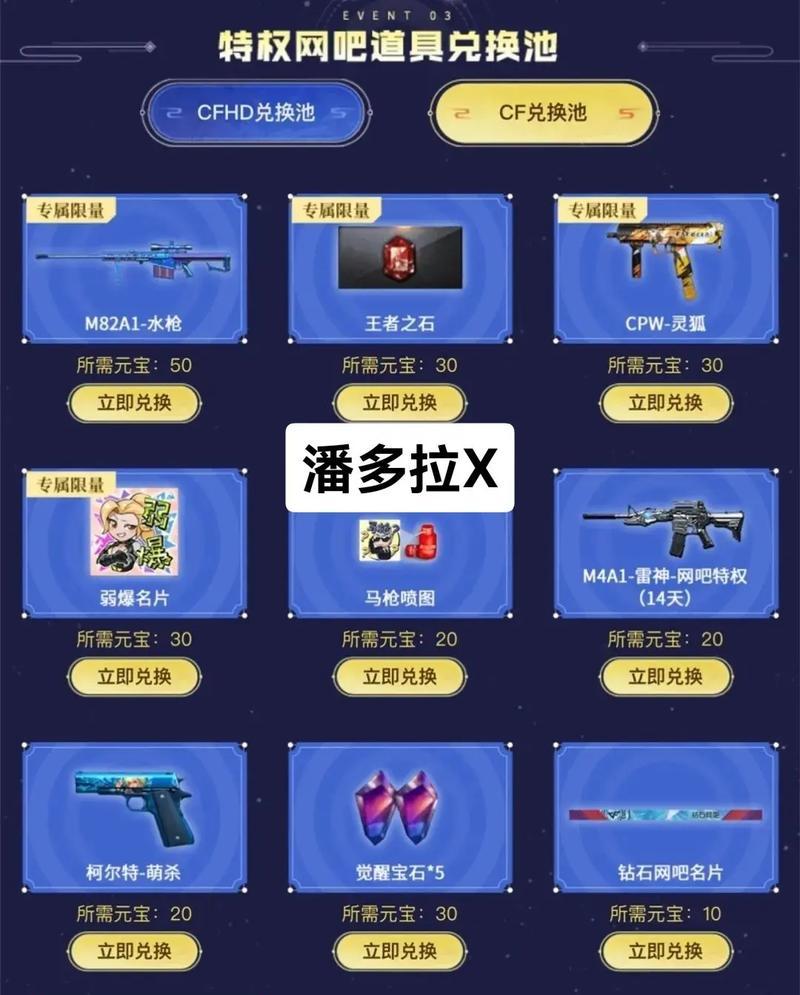The image size is (800, 995).
Task: Redeem the 弱爆名片 for 30 元宝
Action: 134,677
